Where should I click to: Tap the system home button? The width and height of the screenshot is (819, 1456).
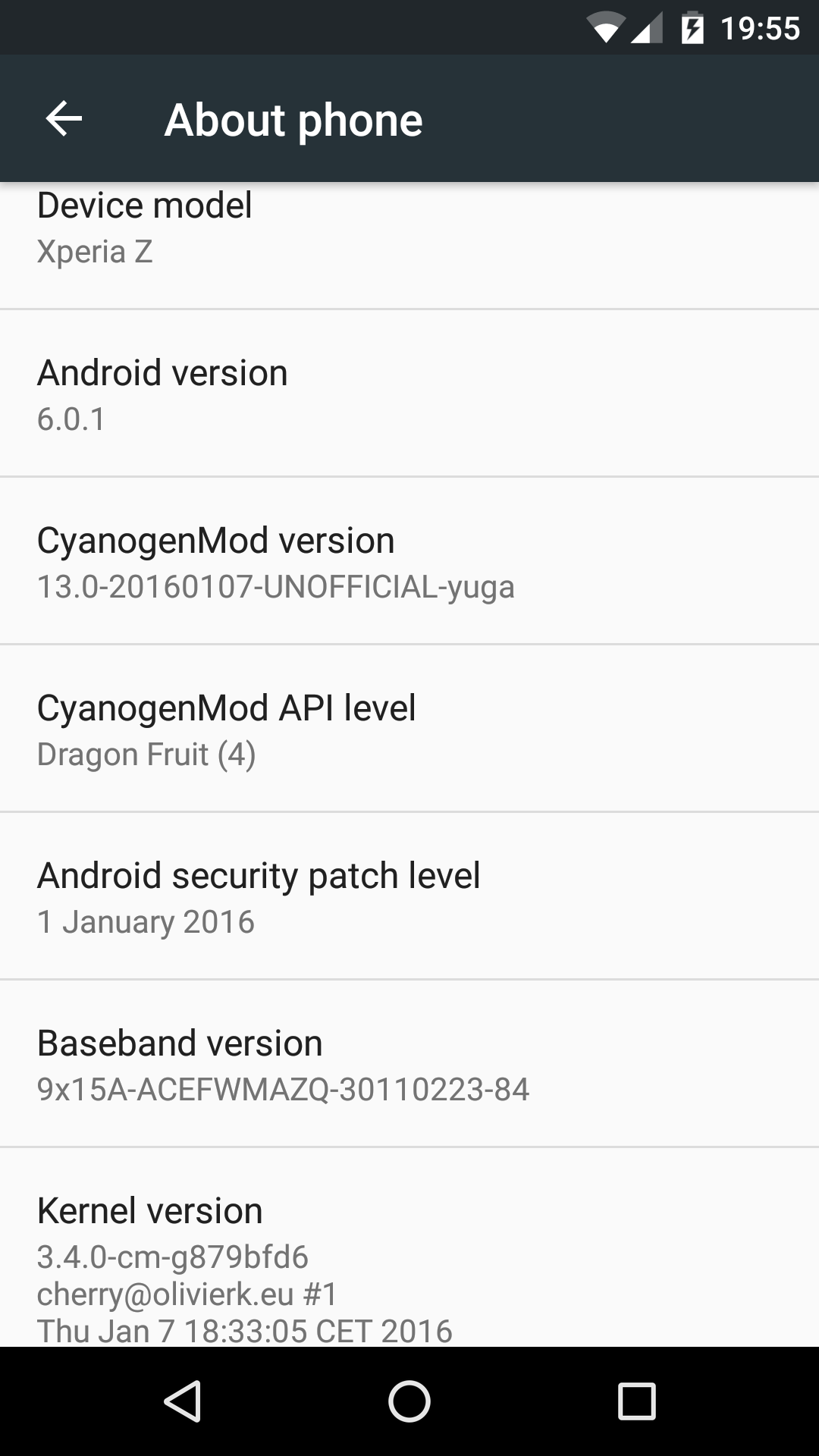point(409,1401)
